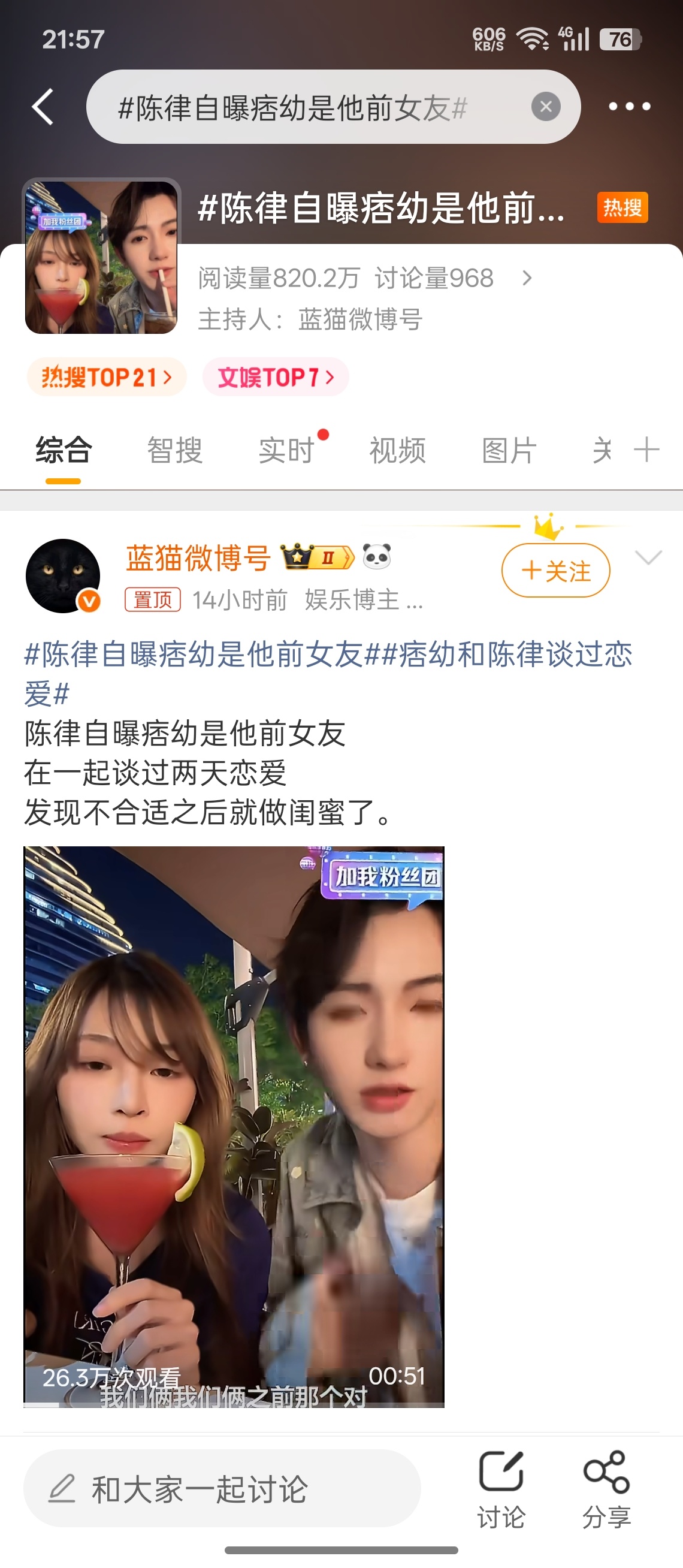The height and width of the screenshot is (1568, 683).
Task: Open the 文娱TOP7 ranking link
Action: click(x=275, y=376)
